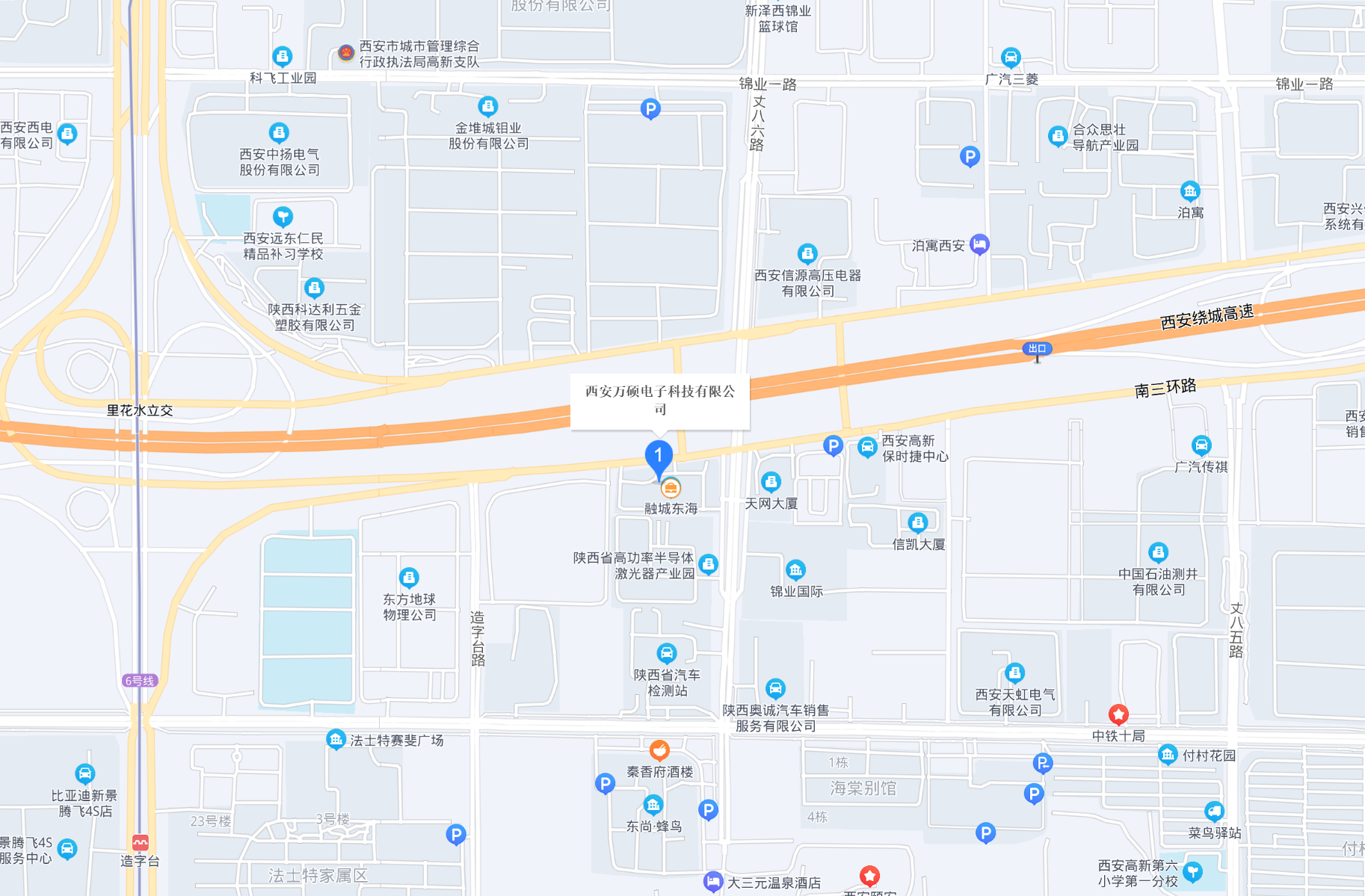The height and width of the screenshot is (896, 1365).
Task: Open the 付村花园 residential marker
Action: pos(1168,755)
